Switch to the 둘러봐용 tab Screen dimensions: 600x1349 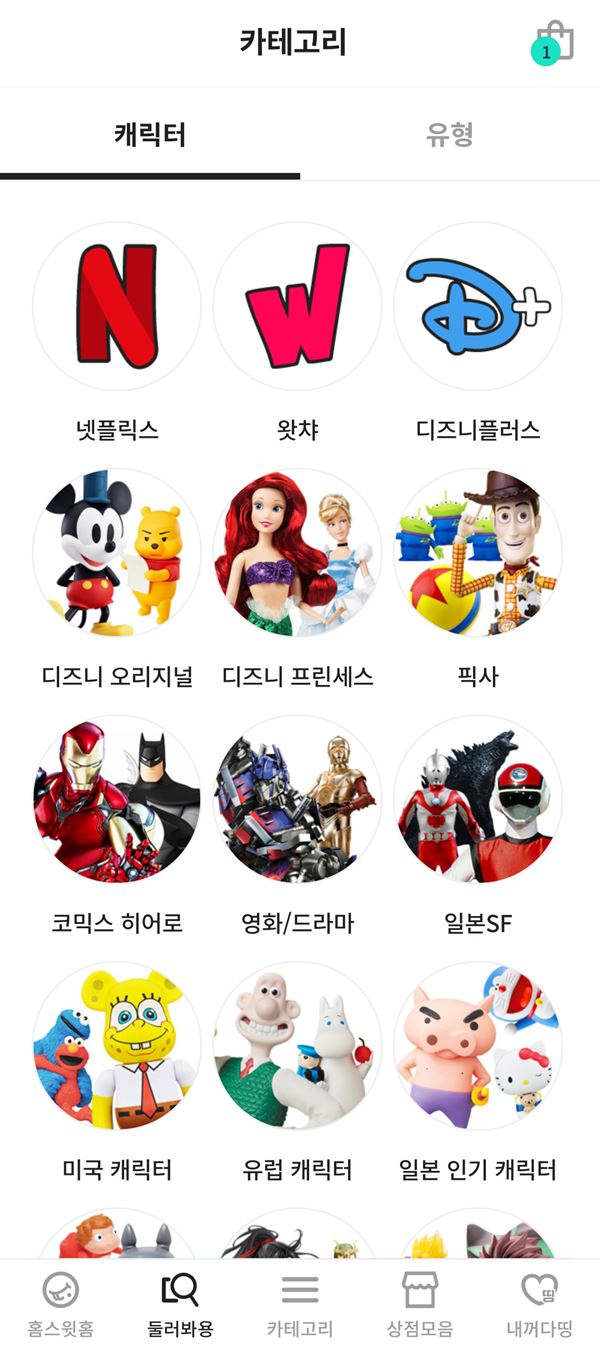pyautogui.click(x=180, y=1304)
